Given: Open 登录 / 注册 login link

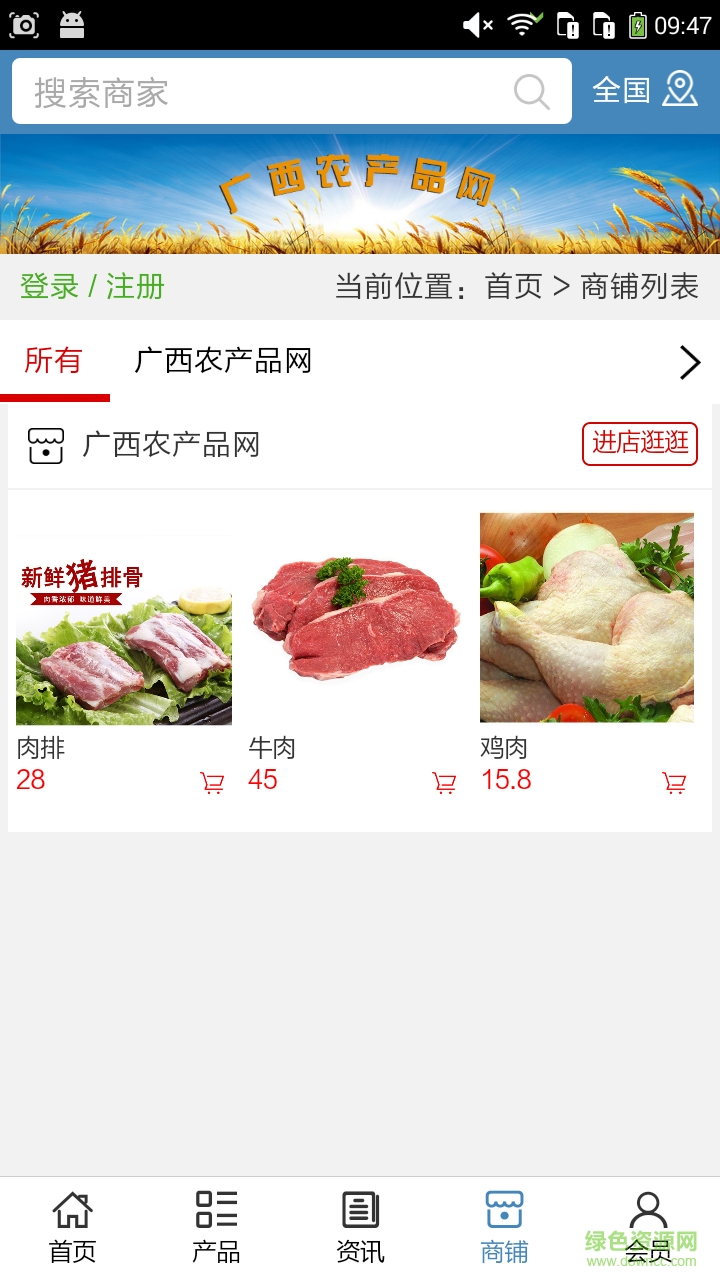Looking at the screenshot, I should pos(92,287).
